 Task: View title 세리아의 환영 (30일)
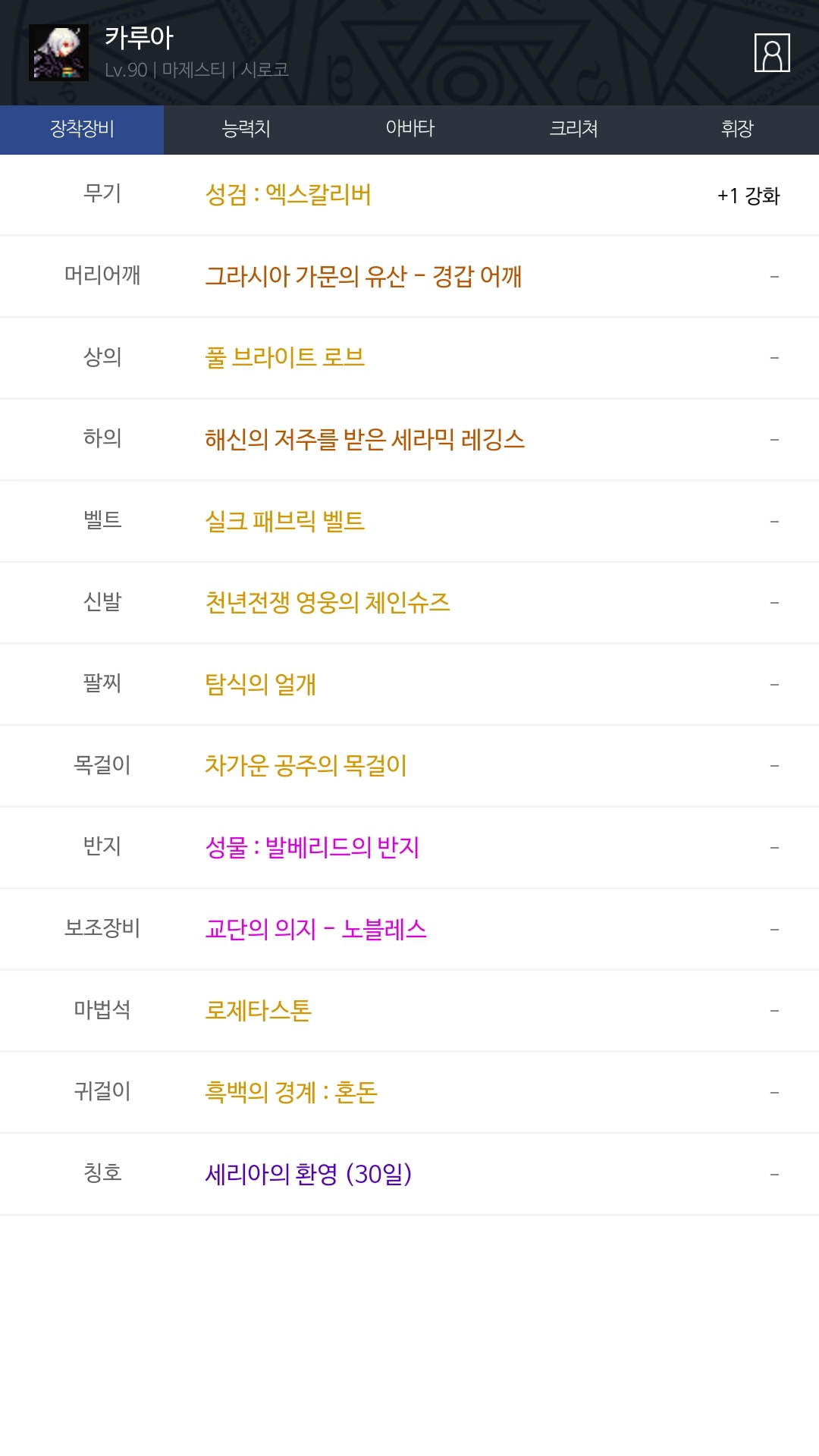click(x=308, y=1174)
